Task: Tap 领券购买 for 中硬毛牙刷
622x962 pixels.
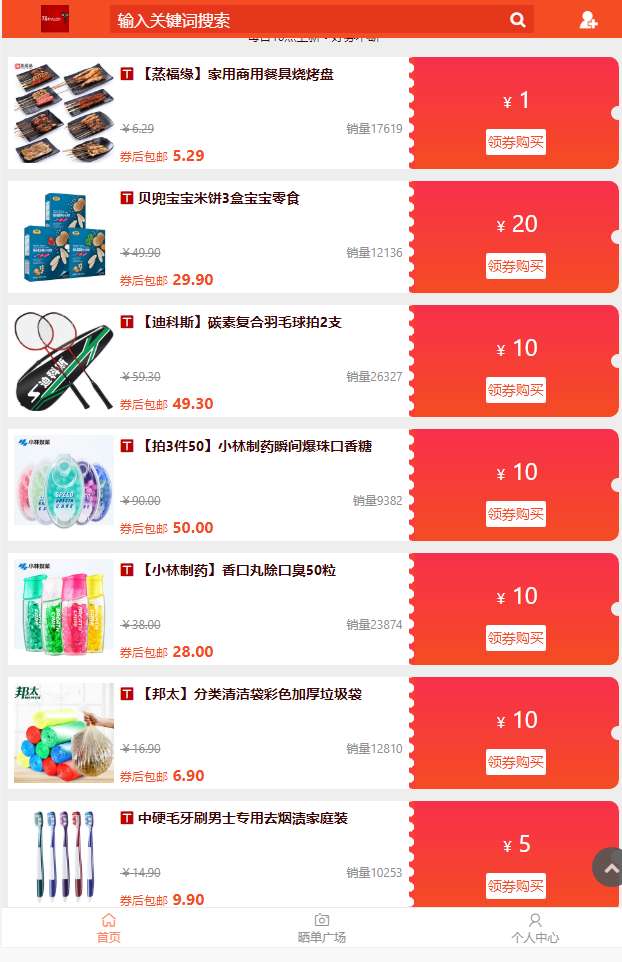Action: 515,886
